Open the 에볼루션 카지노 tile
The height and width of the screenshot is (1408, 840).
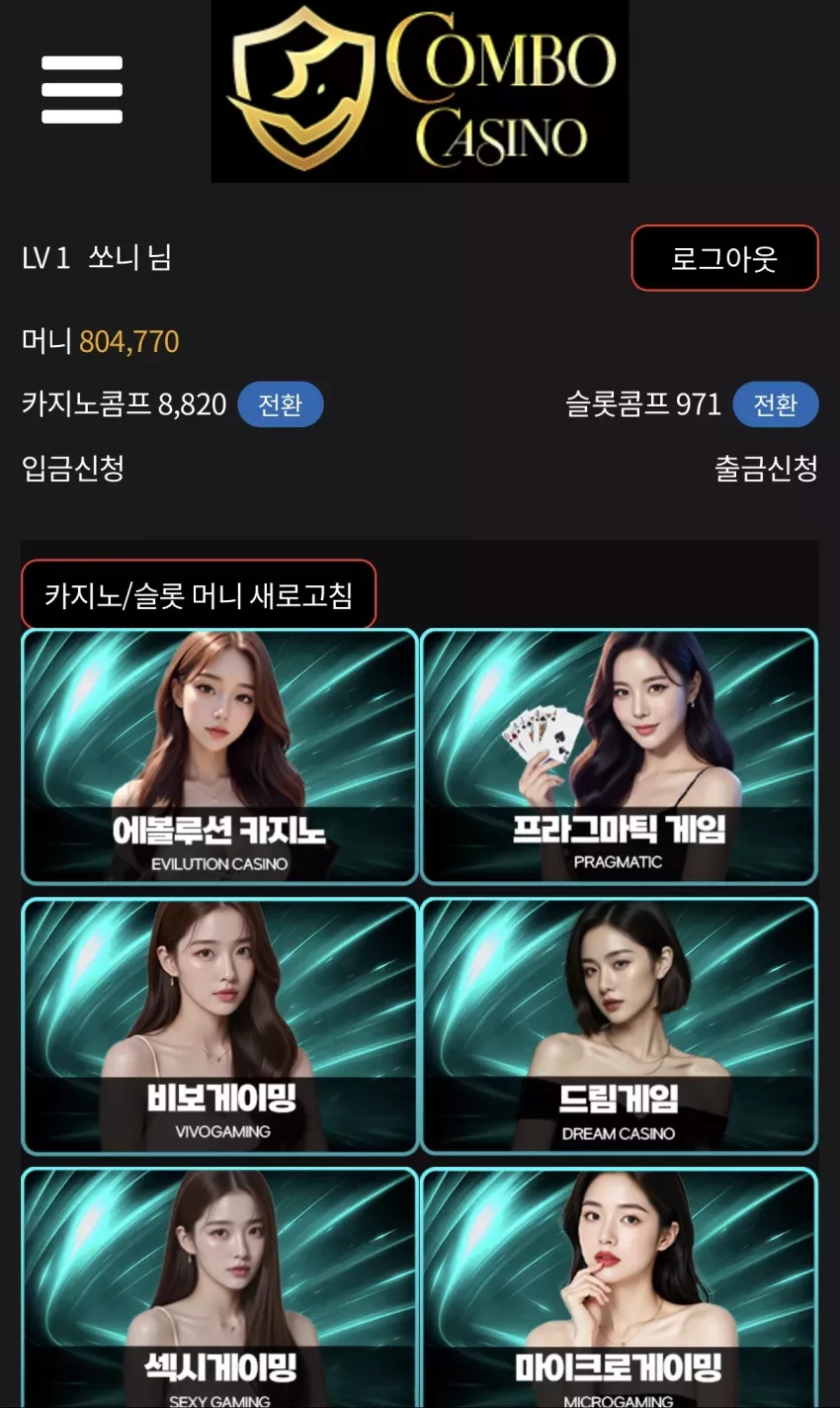[x=219, y=756]
